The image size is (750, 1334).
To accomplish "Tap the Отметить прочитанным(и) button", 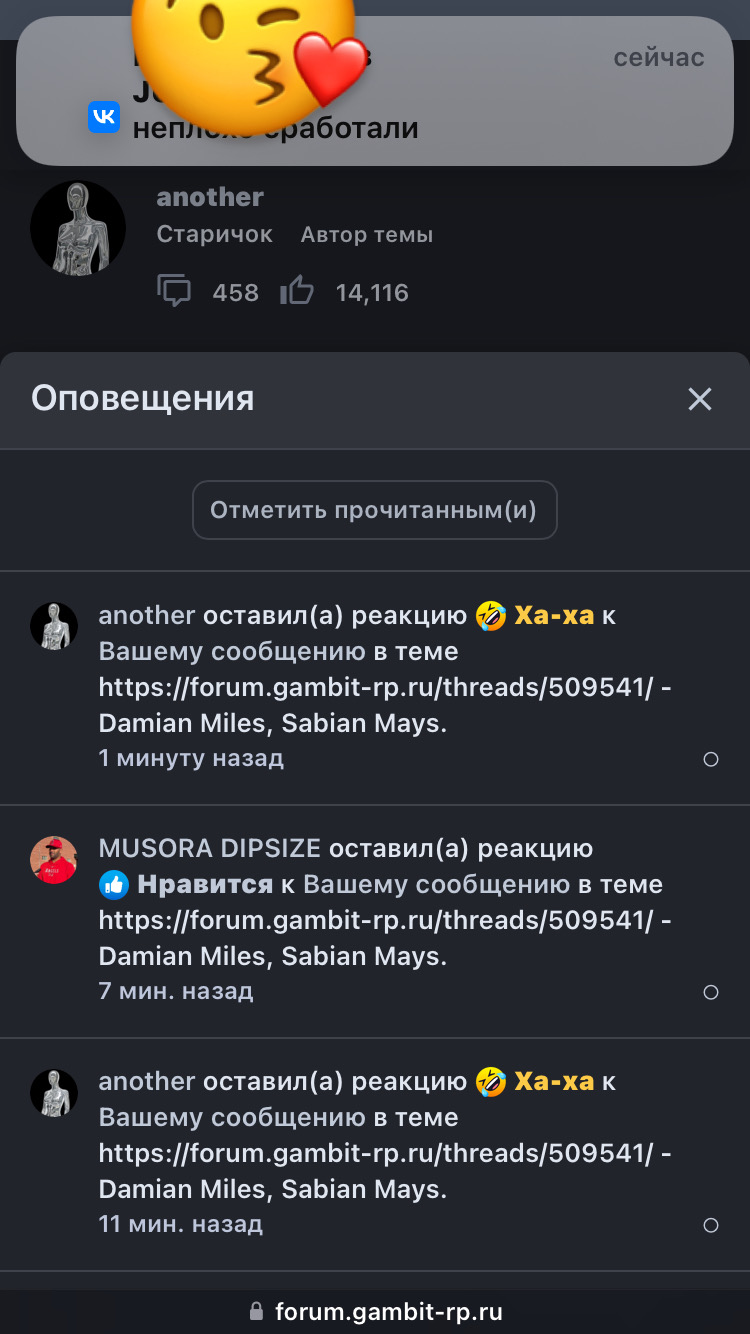I will click(x=374, y=510).
